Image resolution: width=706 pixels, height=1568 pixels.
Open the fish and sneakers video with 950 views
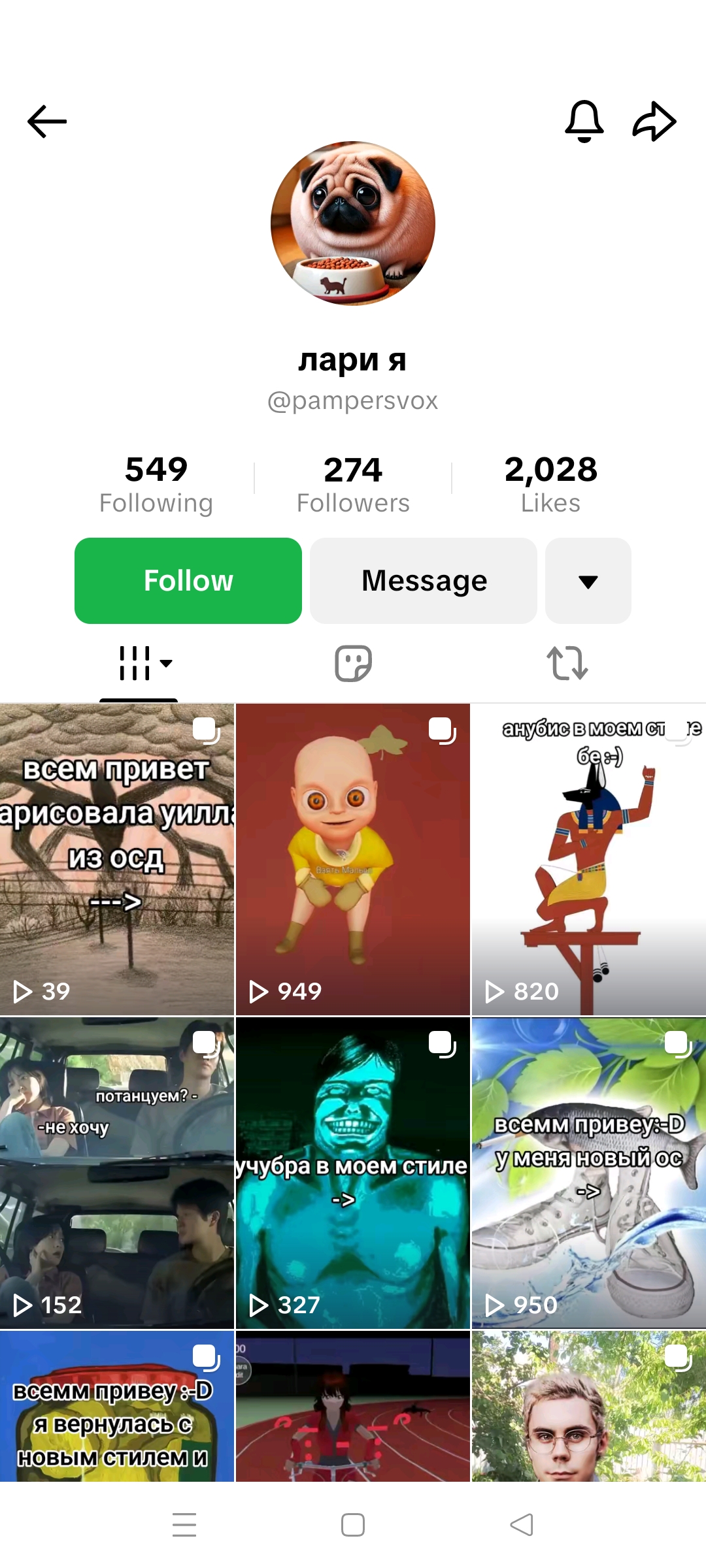click(x=588, y=1173)
